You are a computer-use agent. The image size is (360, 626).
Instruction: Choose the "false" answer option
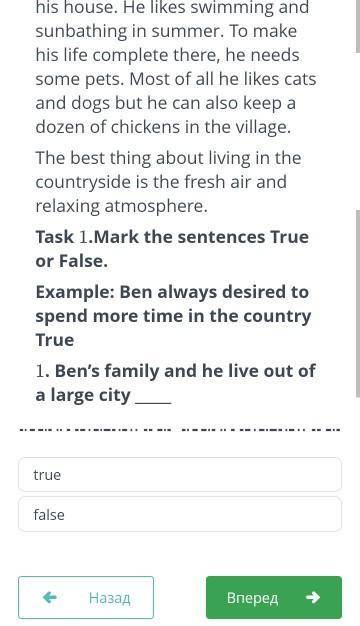pos(180,514)
